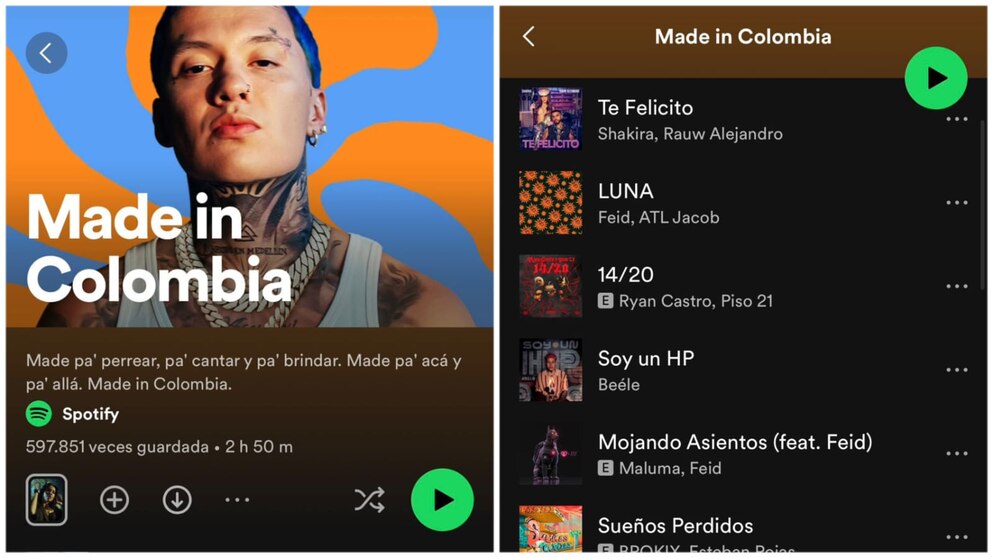Open more options for Te Felicito

957,120
